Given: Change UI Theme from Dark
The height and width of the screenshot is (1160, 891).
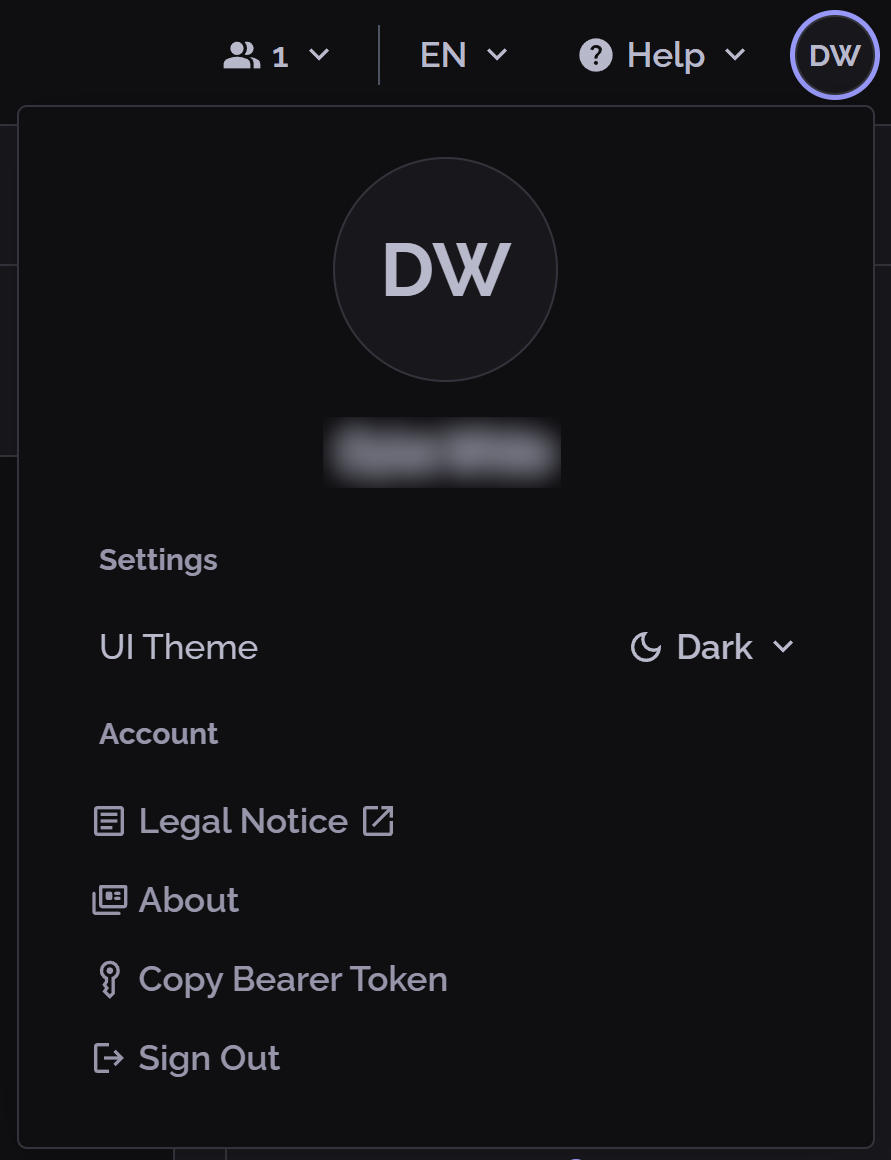Looking at the screenshot, I should tap(712, 648).
